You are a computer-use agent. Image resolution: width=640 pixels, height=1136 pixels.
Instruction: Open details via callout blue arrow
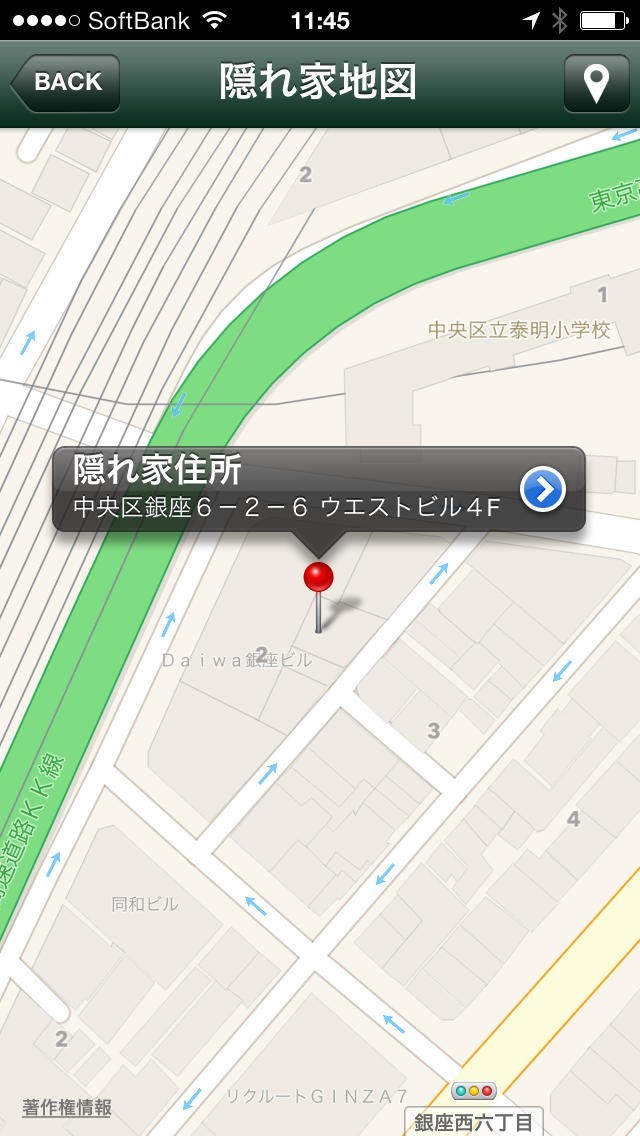click(x=543, y=489)
